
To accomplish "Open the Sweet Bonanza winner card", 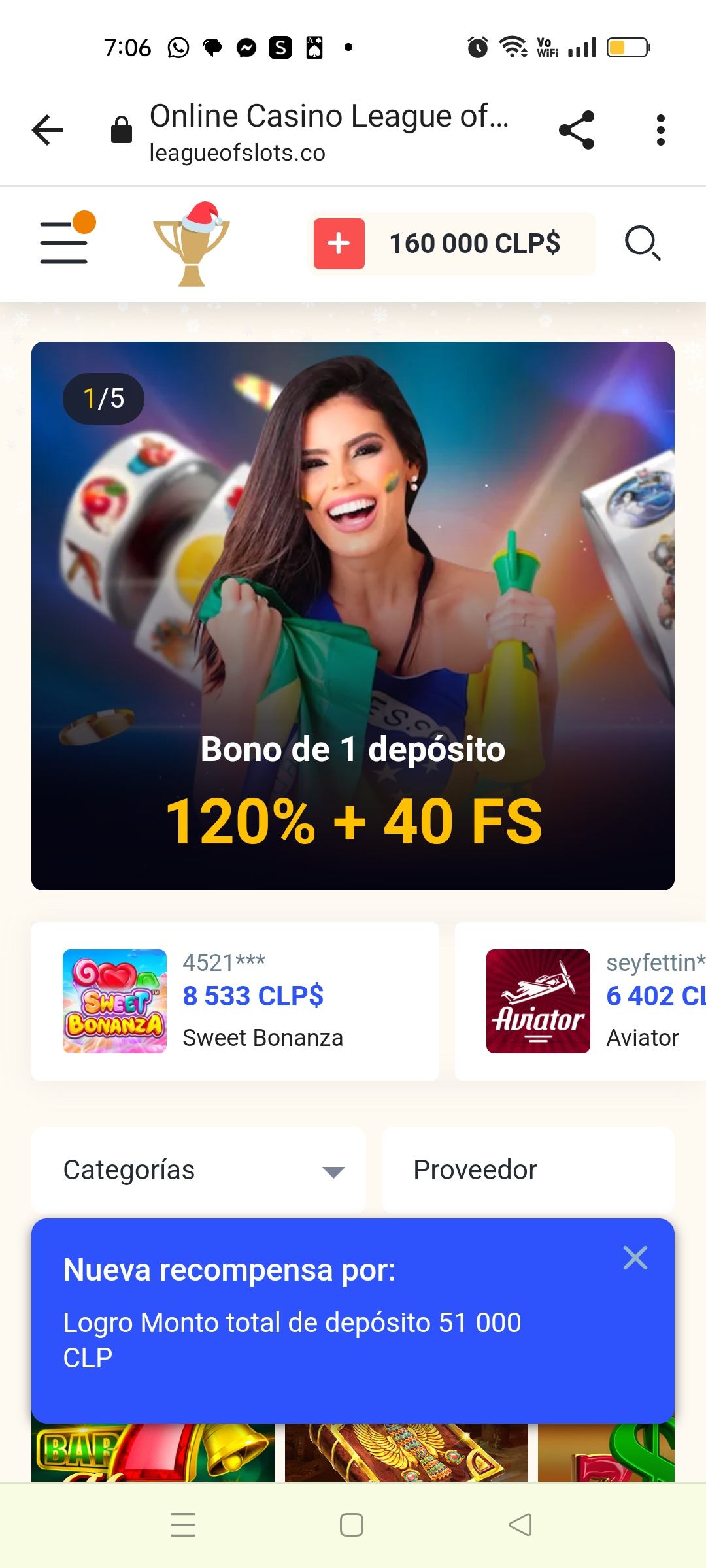I will 235,1000.
